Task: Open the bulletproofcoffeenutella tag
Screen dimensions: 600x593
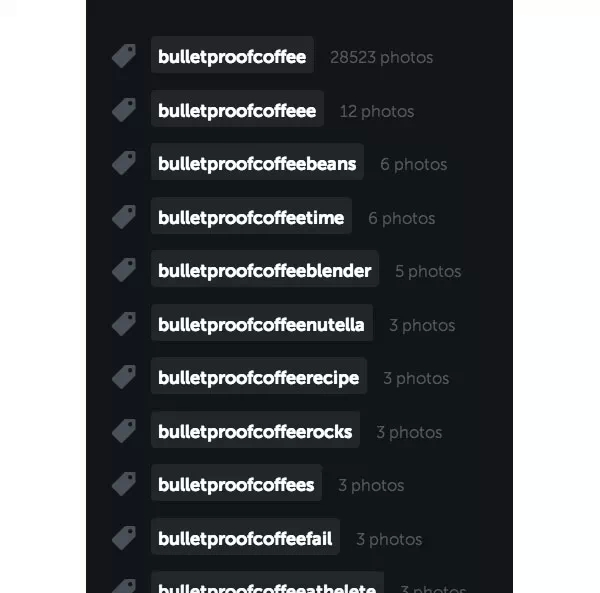Action: [x=261, y=325]
